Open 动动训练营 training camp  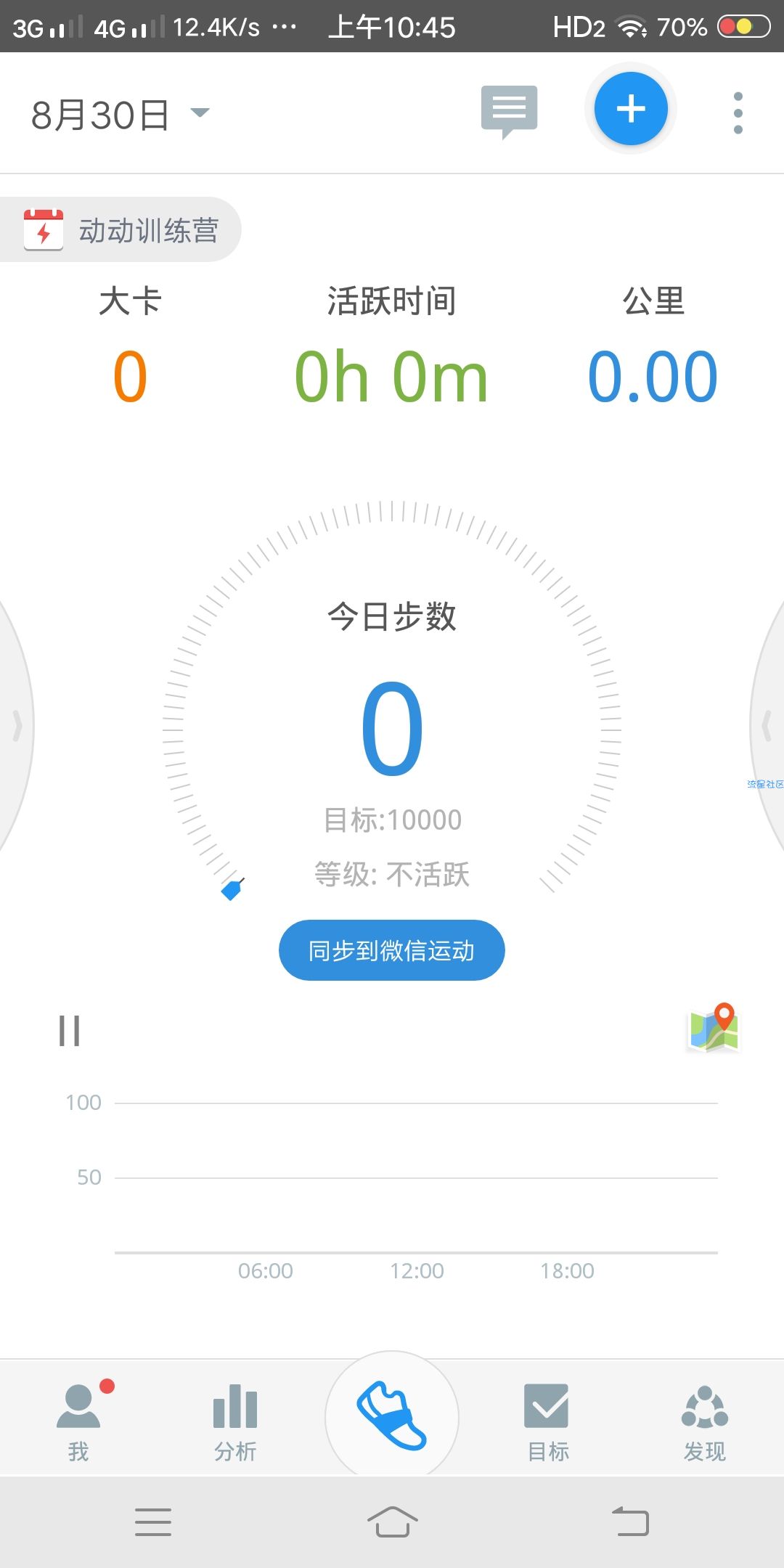121,230
